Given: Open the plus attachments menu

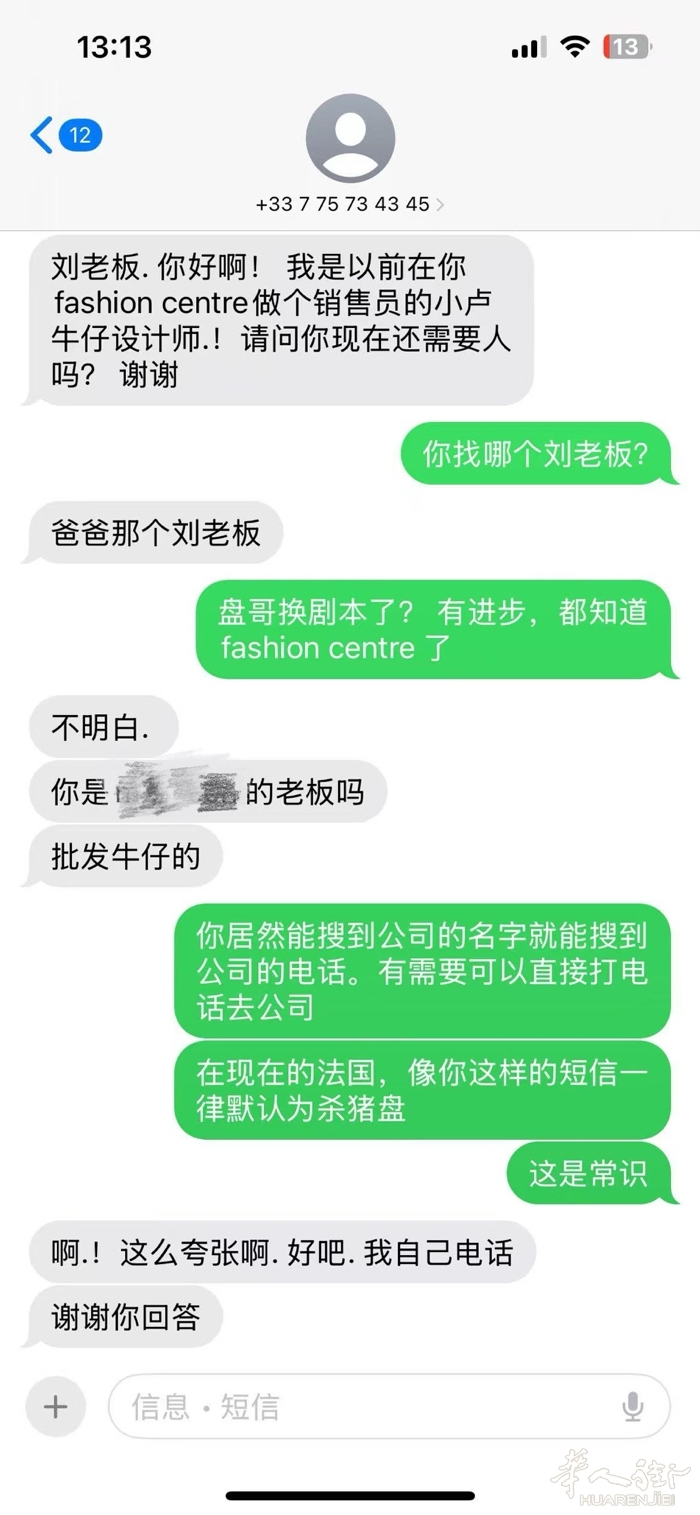Looking at the screenshot, I should coord(56,1407).
